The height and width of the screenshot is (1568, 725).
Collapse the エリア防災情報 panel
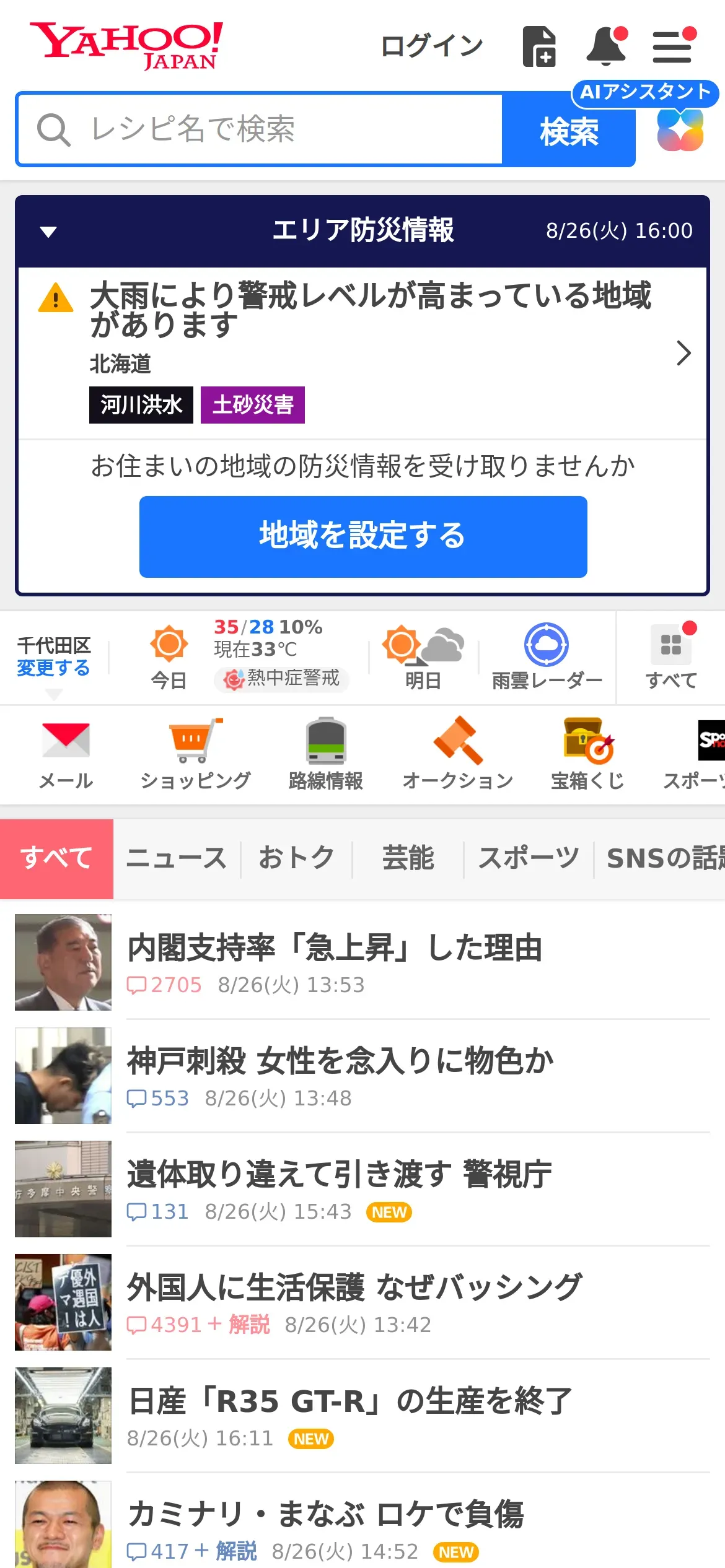pos(48,232)
